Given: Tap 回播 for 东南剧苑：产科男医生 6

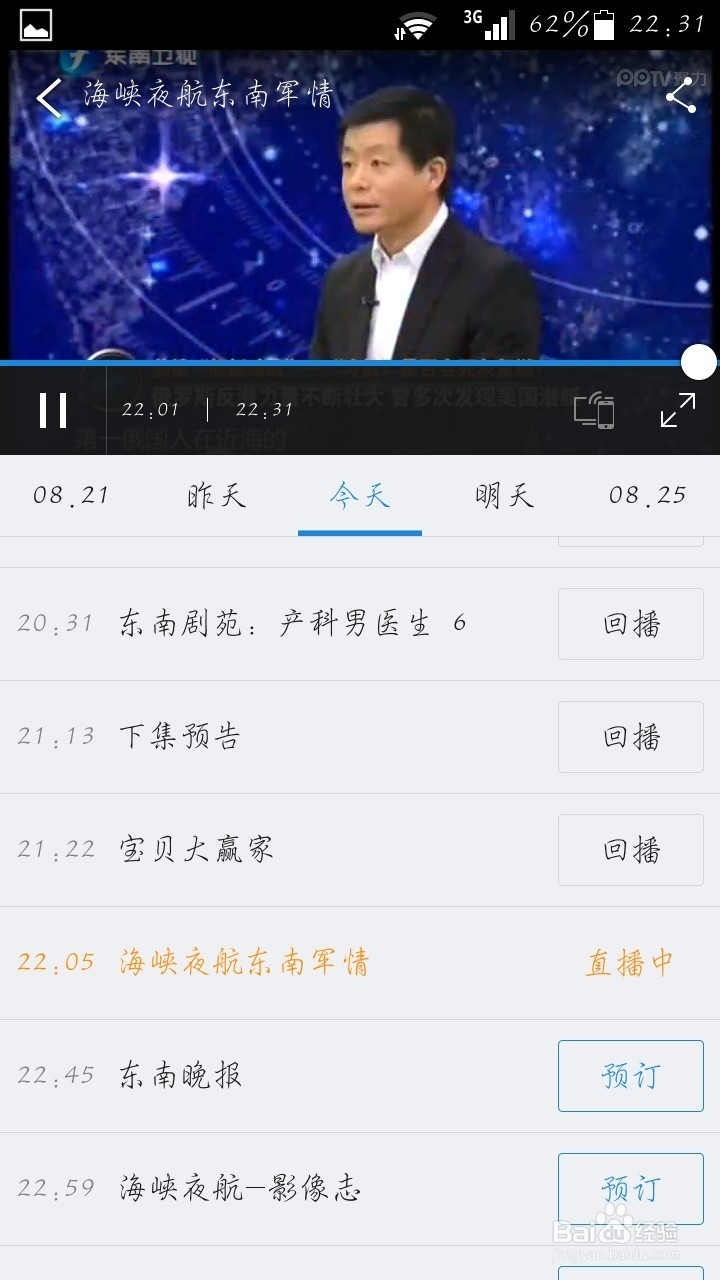Looking at the screenshot, I should coord(630,624).
